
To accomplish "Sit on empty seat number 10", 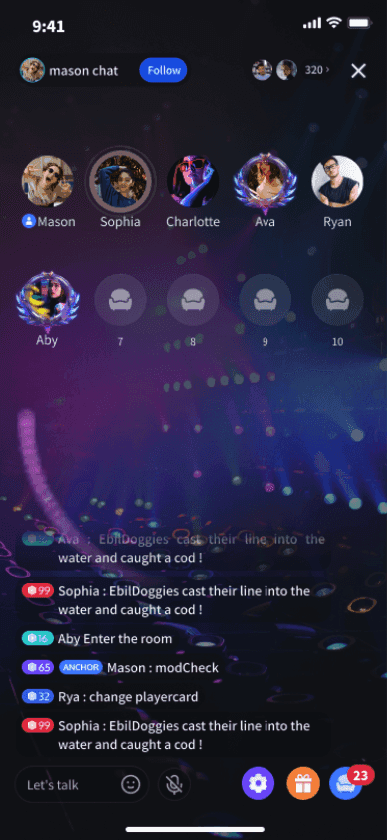I will (337, 300).
